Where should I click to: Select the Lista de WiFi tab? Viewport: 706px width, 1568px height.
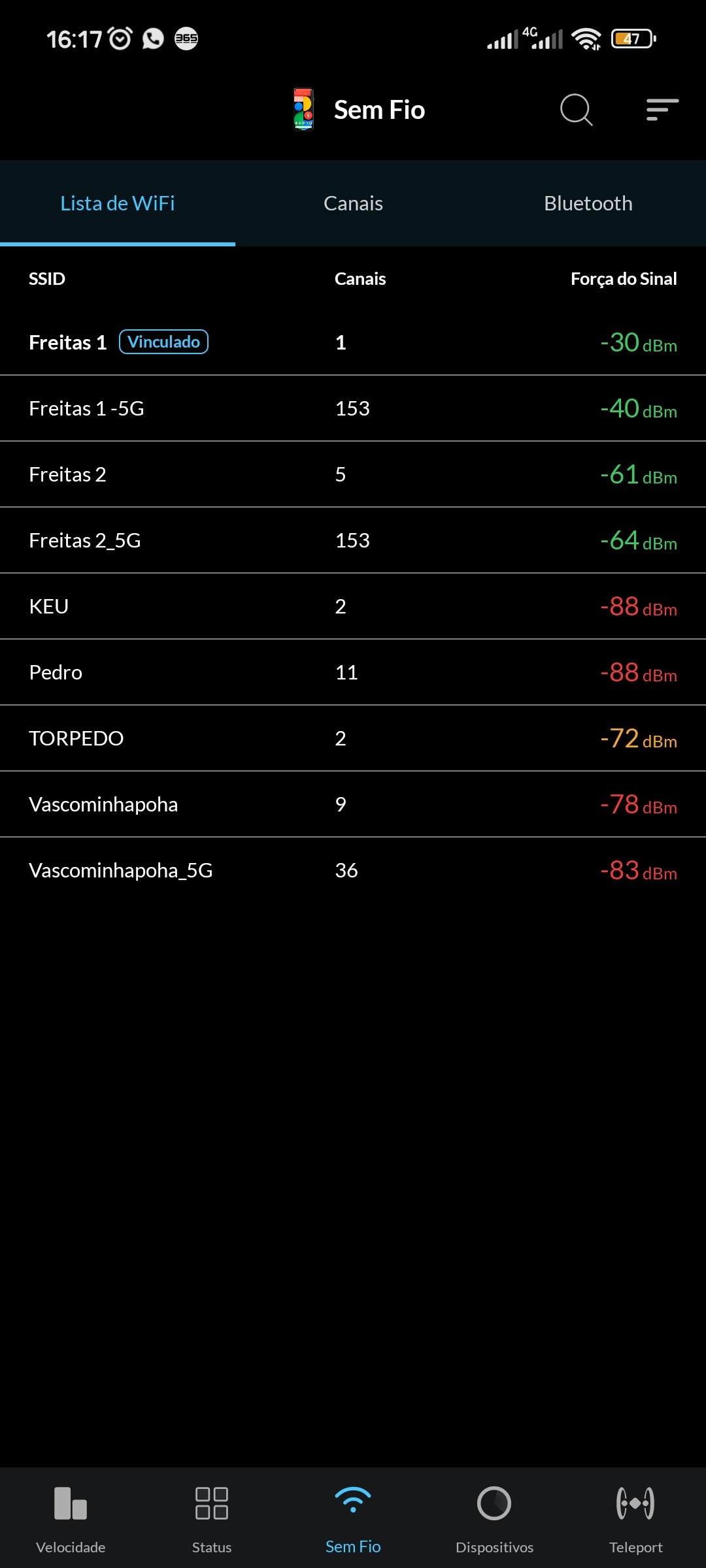pyautogui.click(x=118, y=203)
